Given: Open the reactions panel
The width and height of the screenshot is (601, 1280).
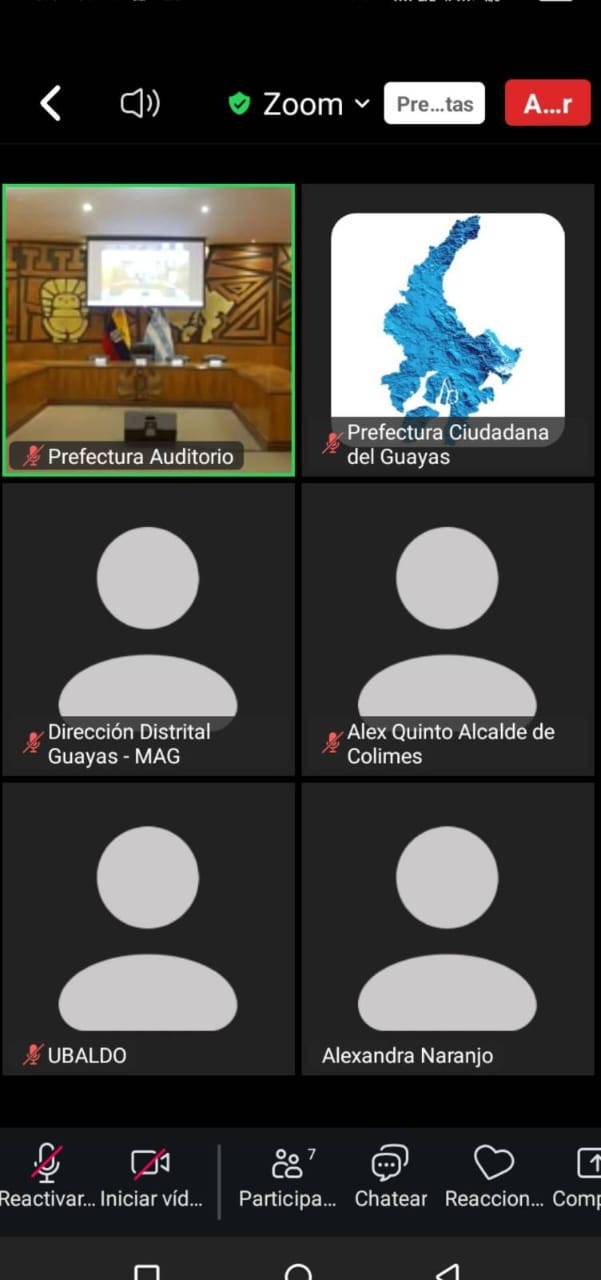Looking at the screenshot, I should pyautogui.click(x=493, y=1175).
